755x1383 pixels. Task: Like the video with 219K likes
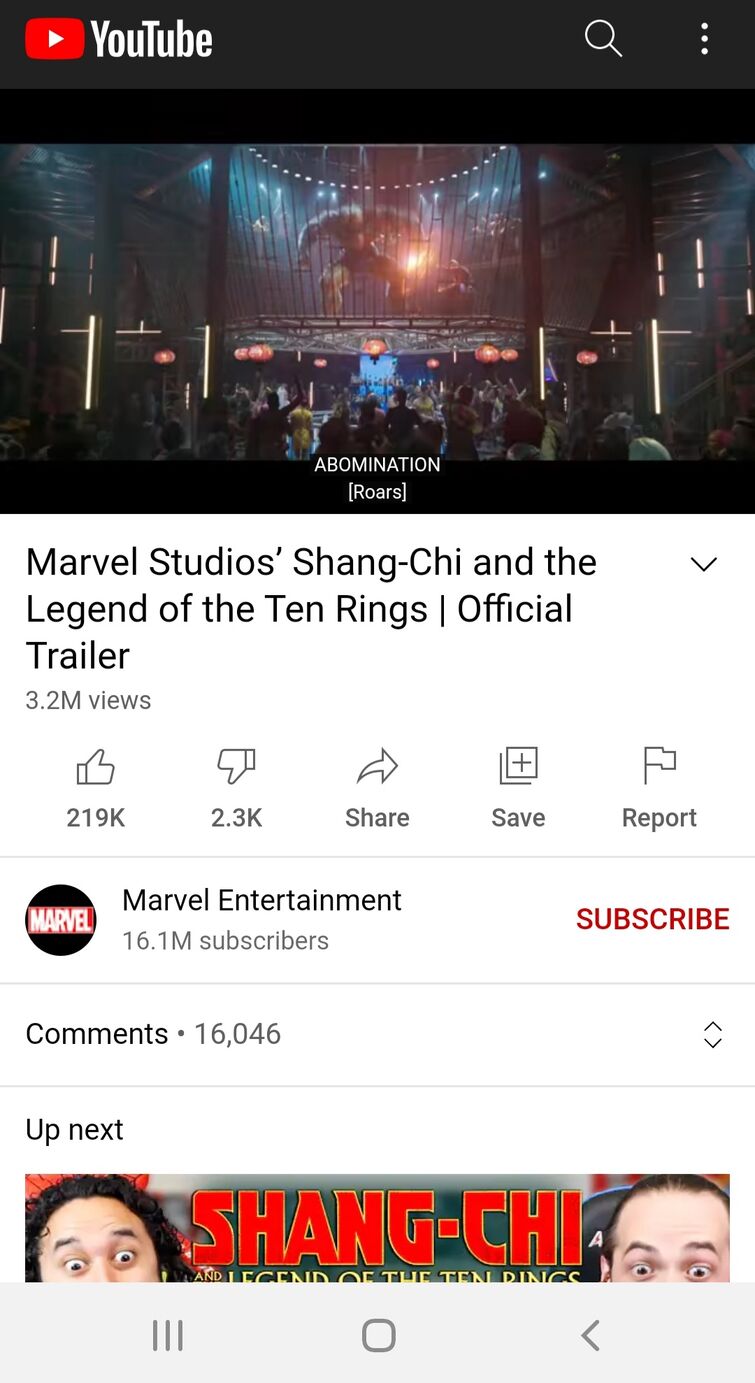click(96, 787)
